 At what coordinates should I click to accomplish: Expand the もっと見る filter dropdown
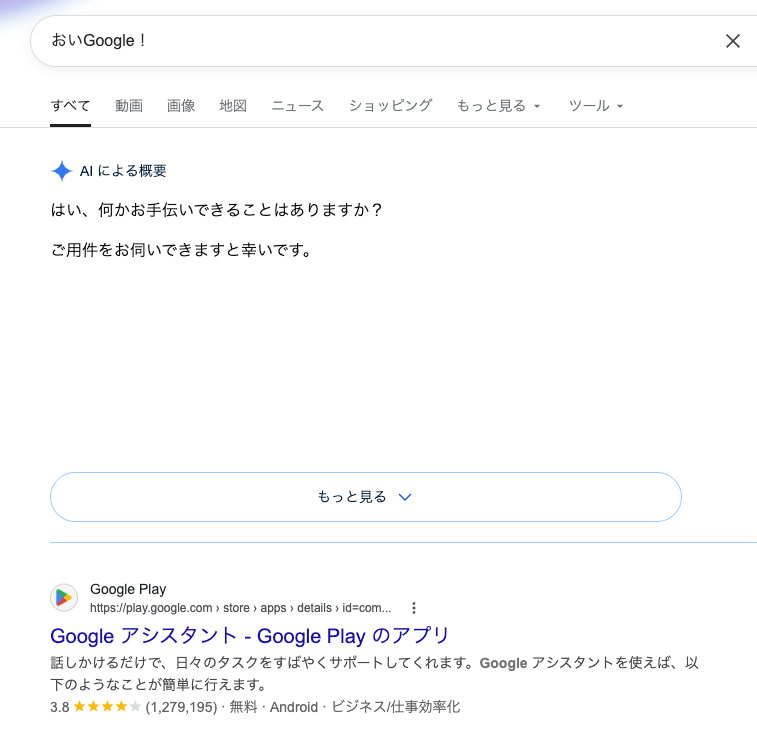point(498,106)
